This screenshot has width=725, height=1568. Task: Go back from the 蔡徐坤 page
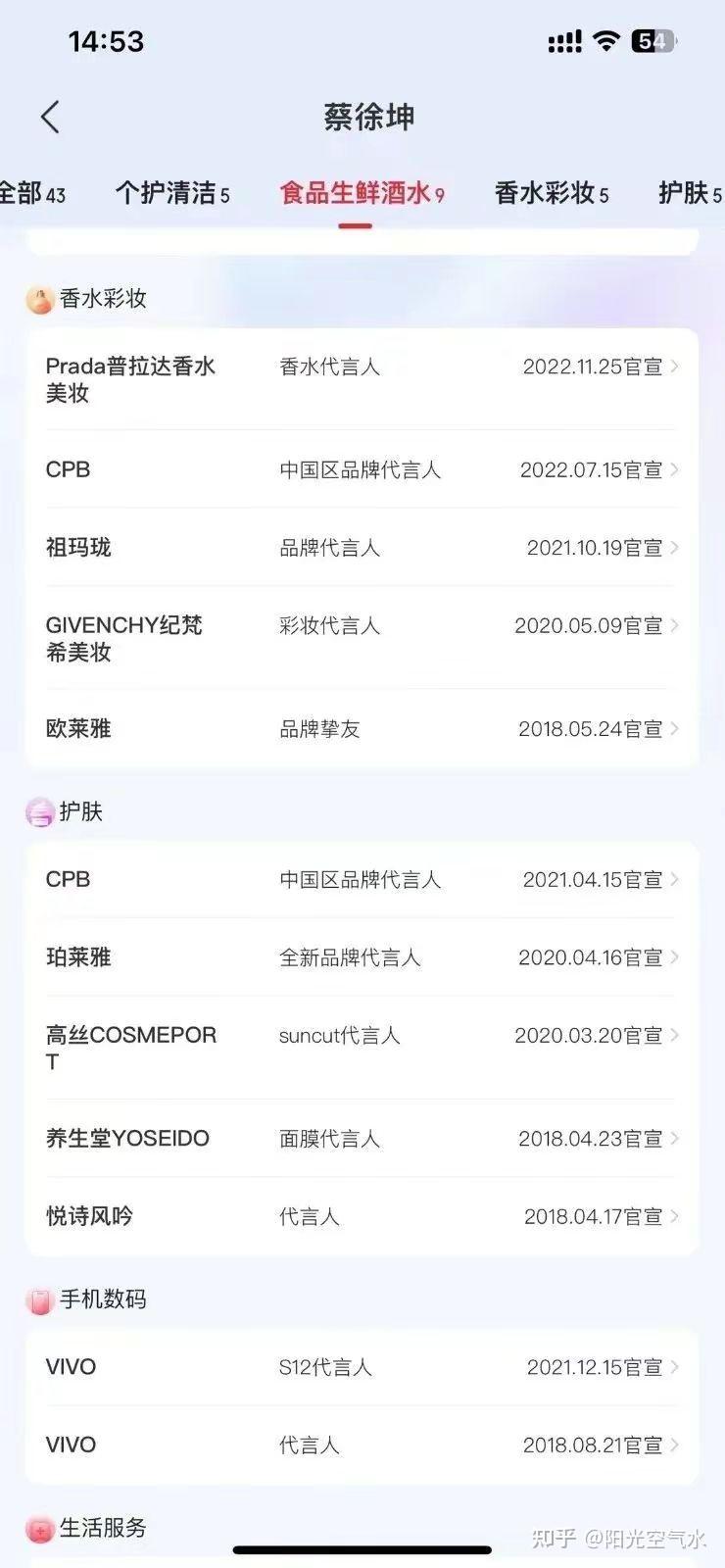click(x=51, y=118)
